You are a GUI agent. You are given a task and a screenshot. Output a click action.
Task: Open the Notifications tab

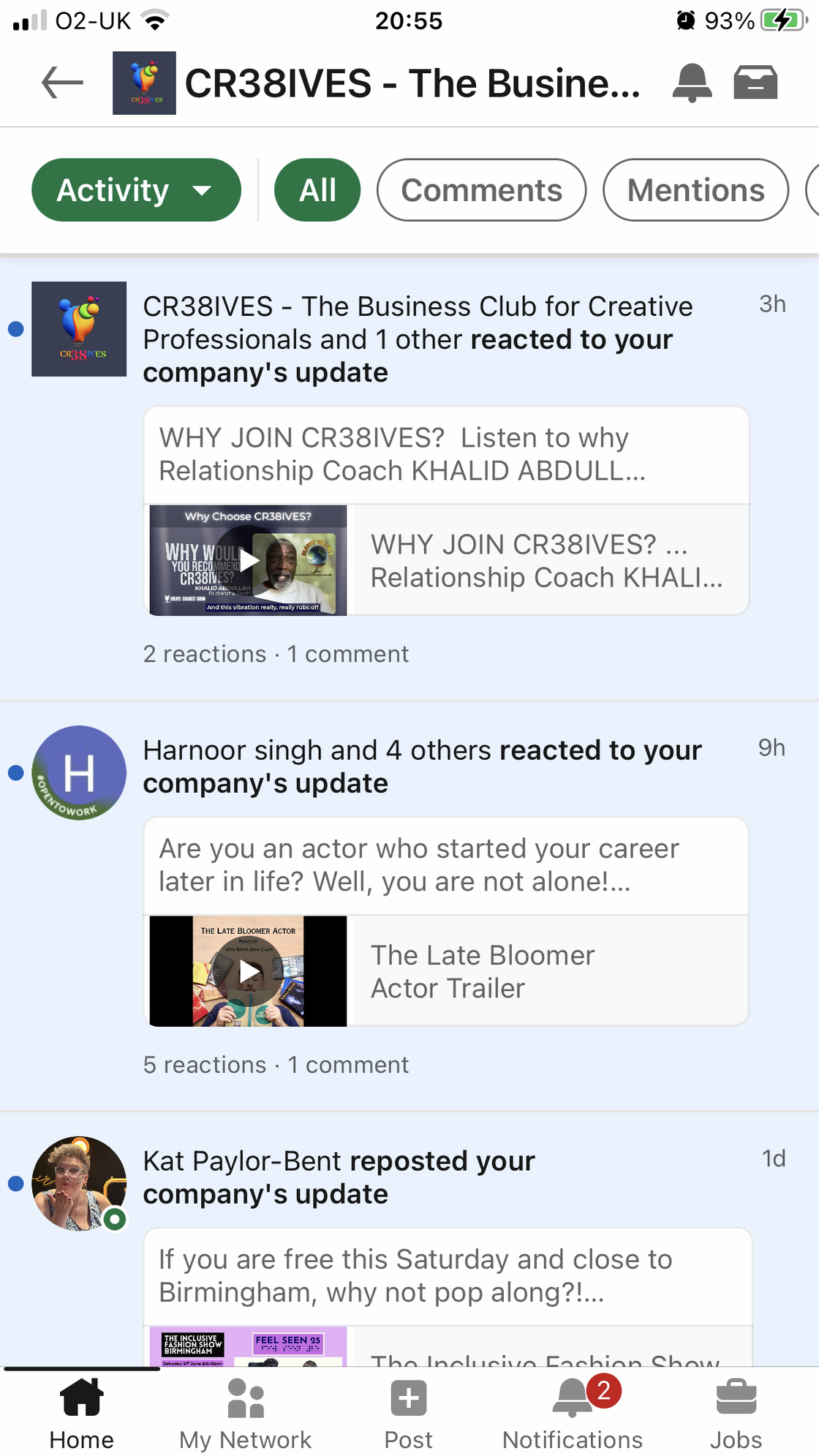(573, 1413)
